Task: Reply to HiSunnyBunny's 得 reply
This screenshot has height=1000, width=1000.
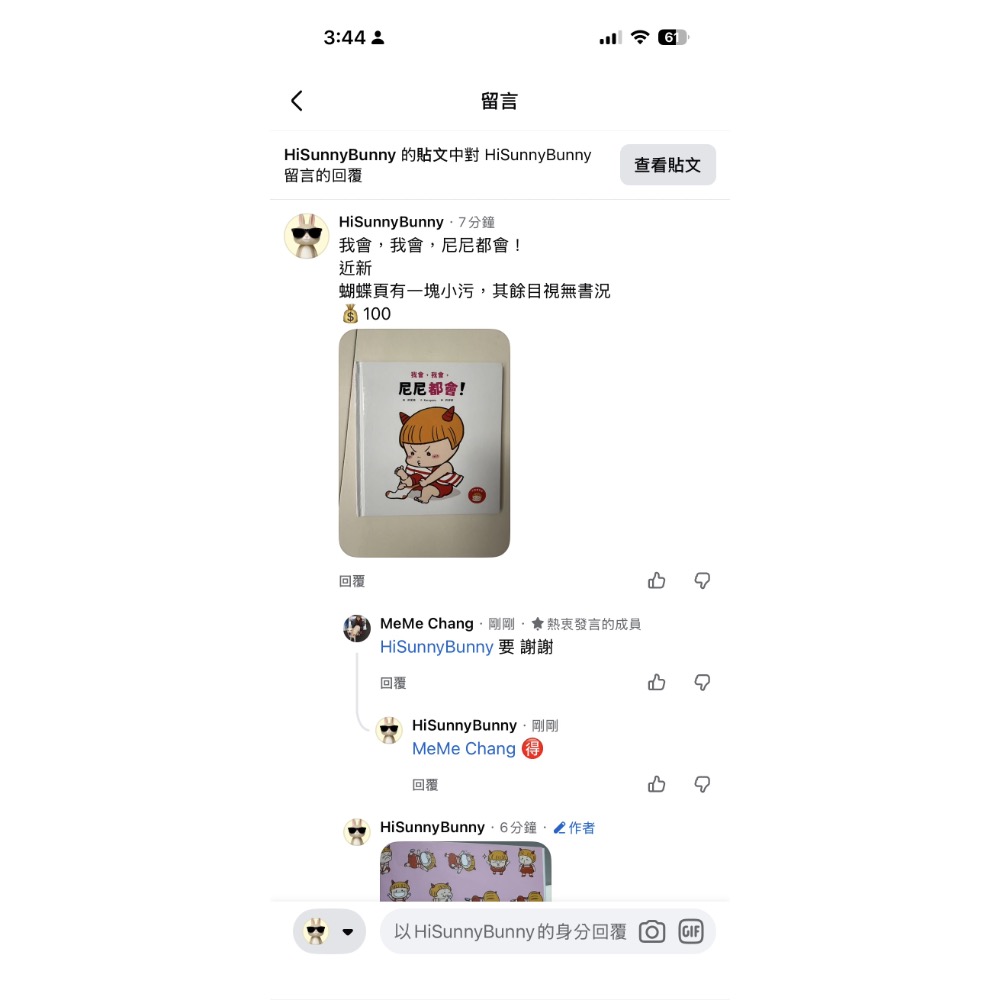Action: coord(425,784)
